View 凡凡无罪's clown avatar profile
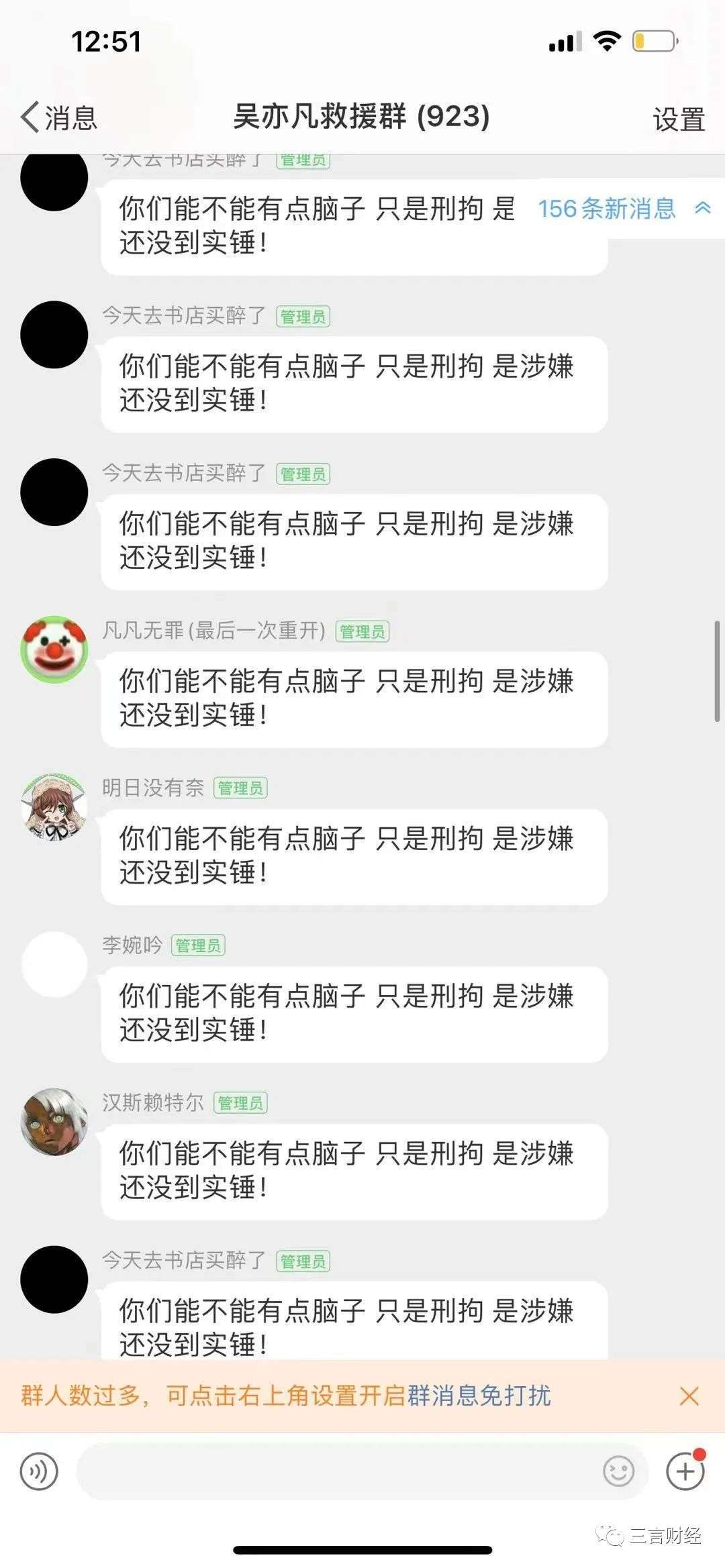The width and height of the screenshot is (725, 1568). [54, 649]
